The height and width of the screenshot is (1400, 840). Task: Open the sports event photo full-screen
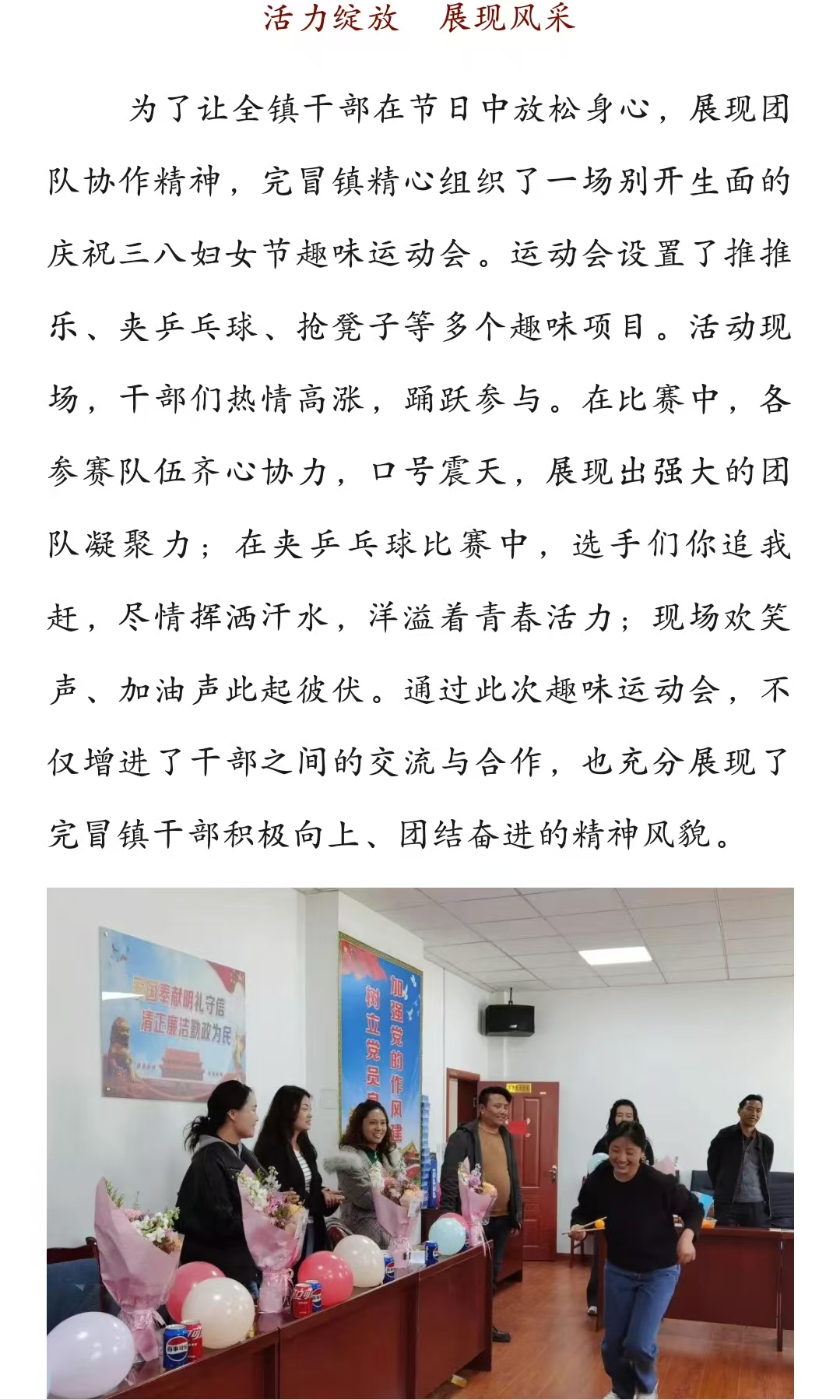(x=420, y=1141)
